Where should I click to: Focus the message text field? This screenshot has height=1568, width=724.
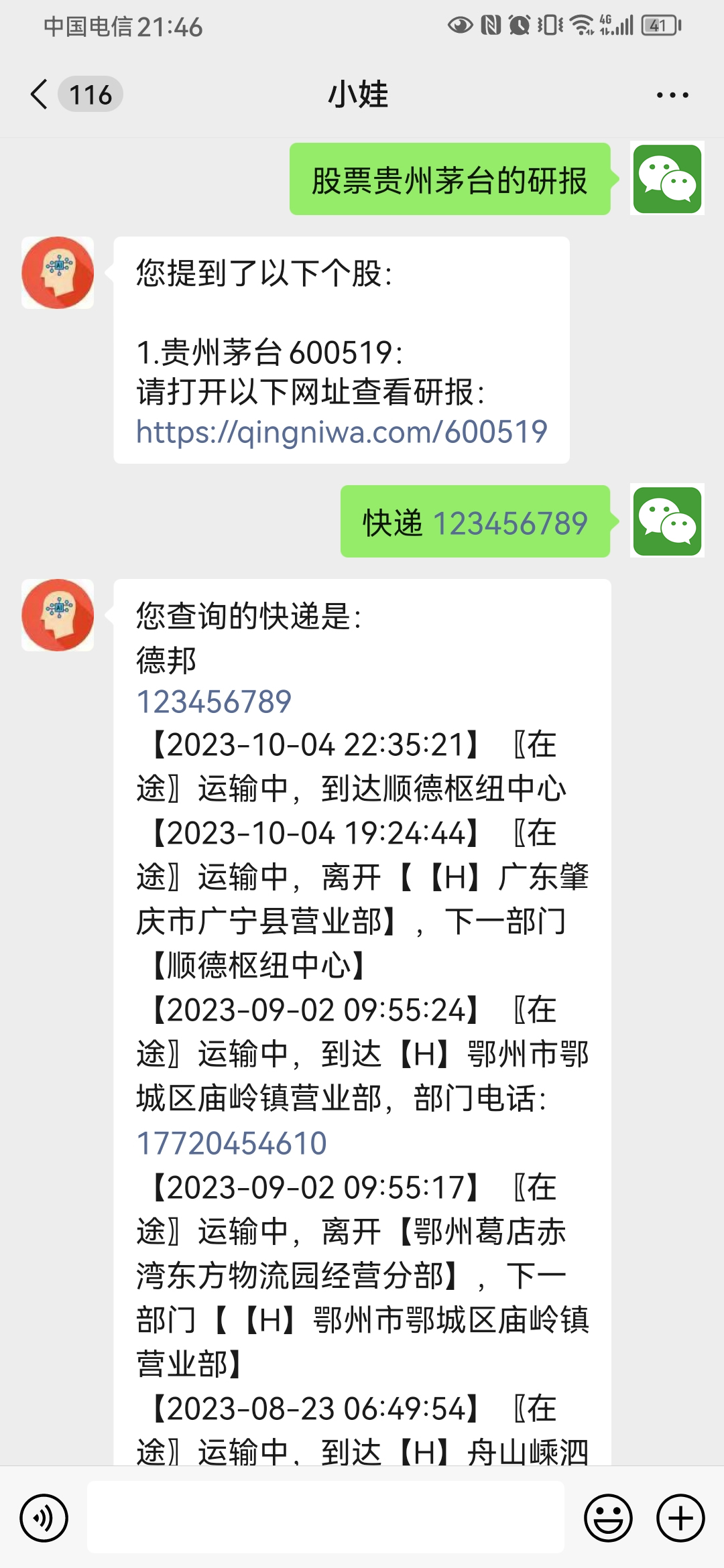click(326, 1518)
